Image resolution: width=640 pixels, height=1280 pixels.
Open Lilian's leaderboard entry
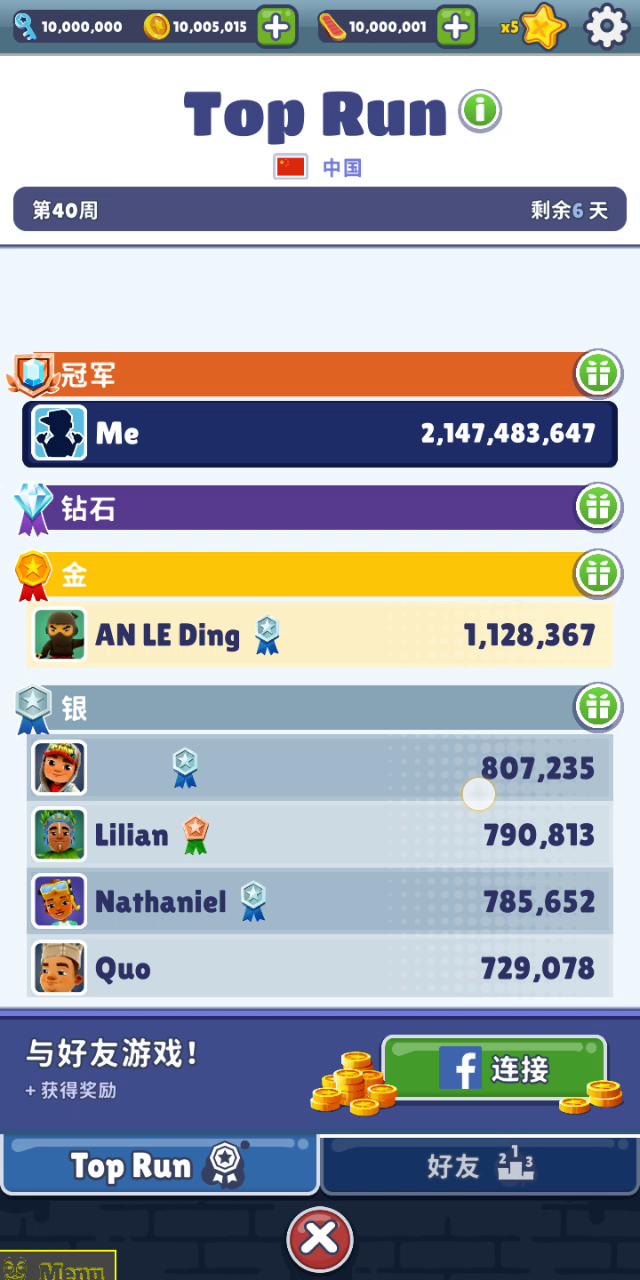(320, 835)
